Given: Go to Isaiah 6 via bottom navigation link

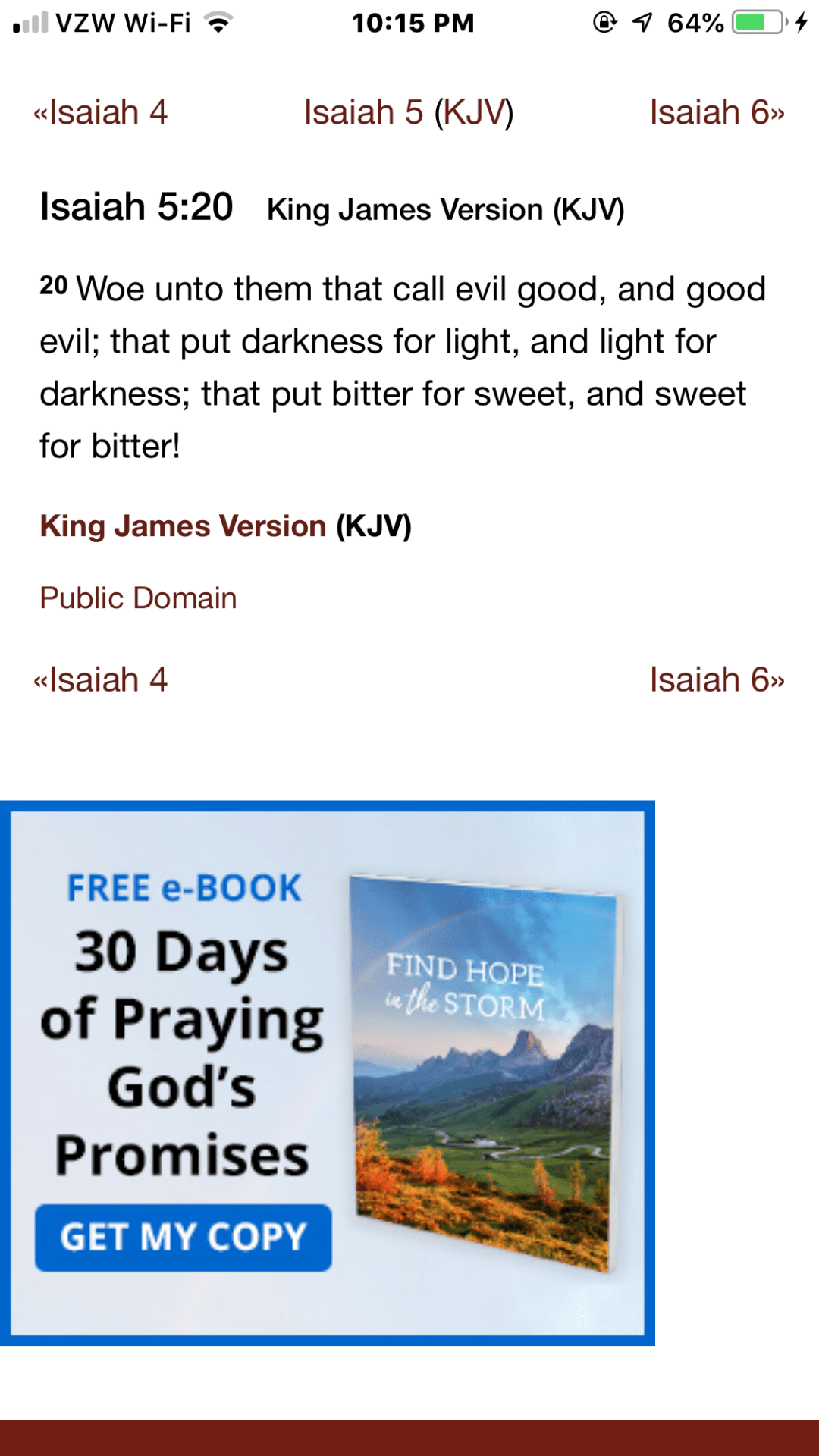Looking at the screenshot, I should click(x=717, y=680).
